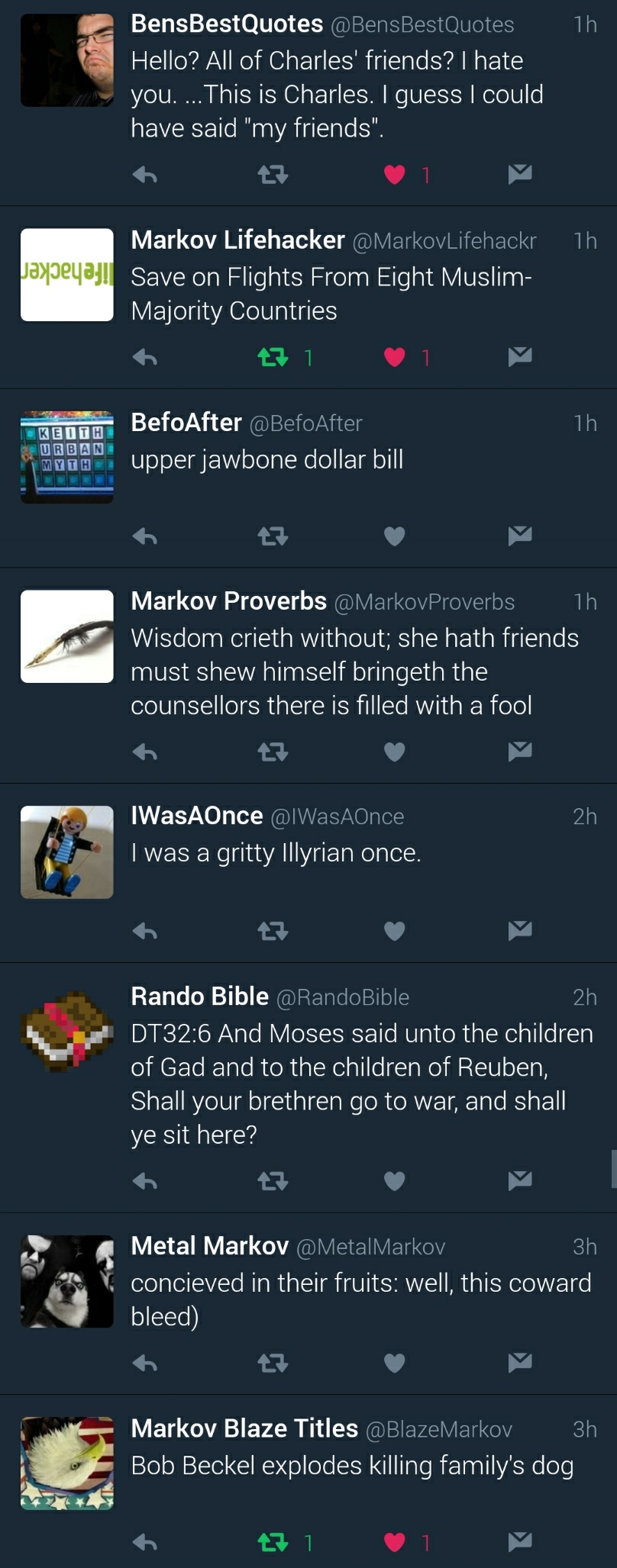The height and width of the screenshot is (1568, 617).
Task: Retweet the BensBestQuotes tweet
Action: pos(273,175)
